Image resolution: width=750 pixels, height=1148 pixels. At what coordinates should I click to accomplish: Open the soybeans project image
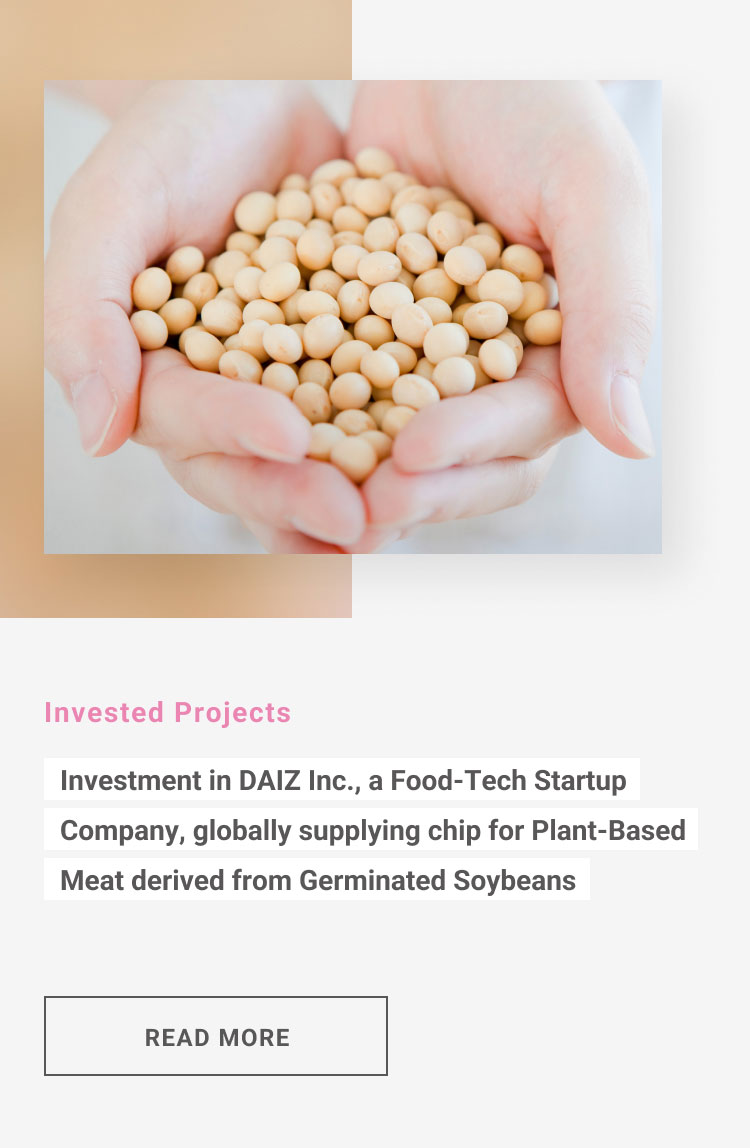tap(352, 316)
